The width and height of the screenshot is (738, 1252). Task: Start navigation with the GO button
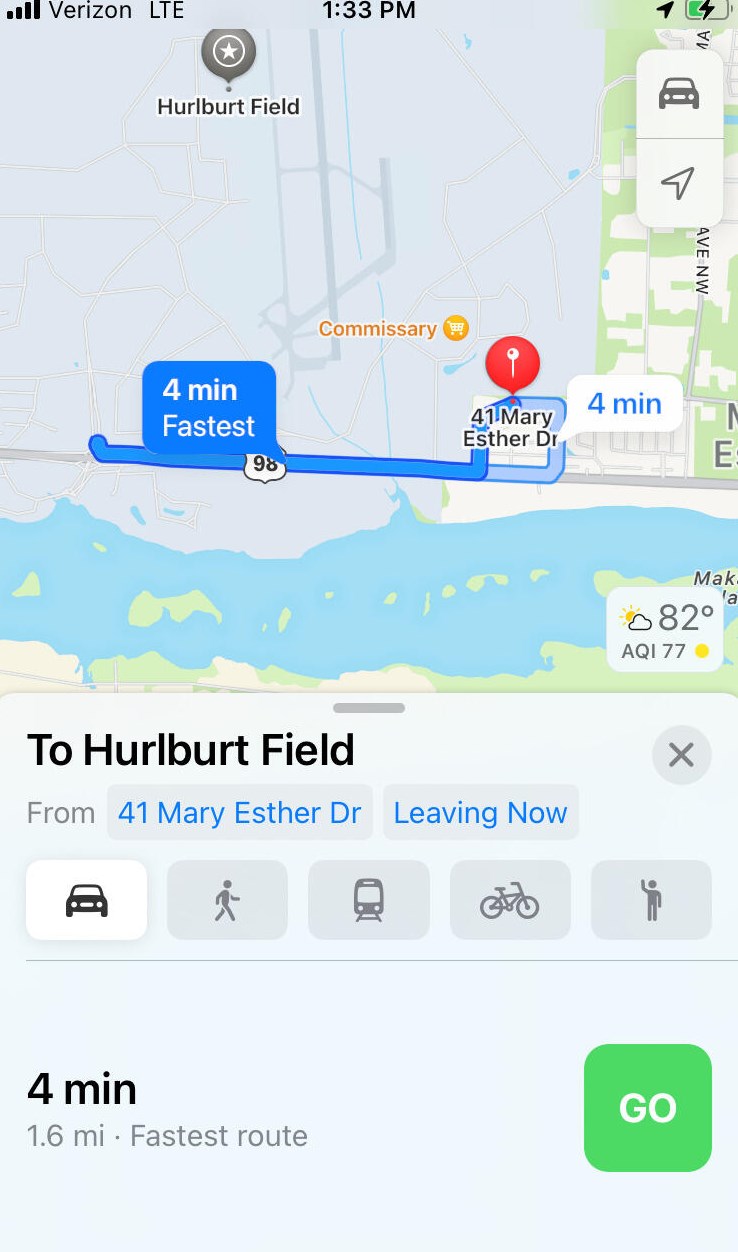coord(647,1107)
